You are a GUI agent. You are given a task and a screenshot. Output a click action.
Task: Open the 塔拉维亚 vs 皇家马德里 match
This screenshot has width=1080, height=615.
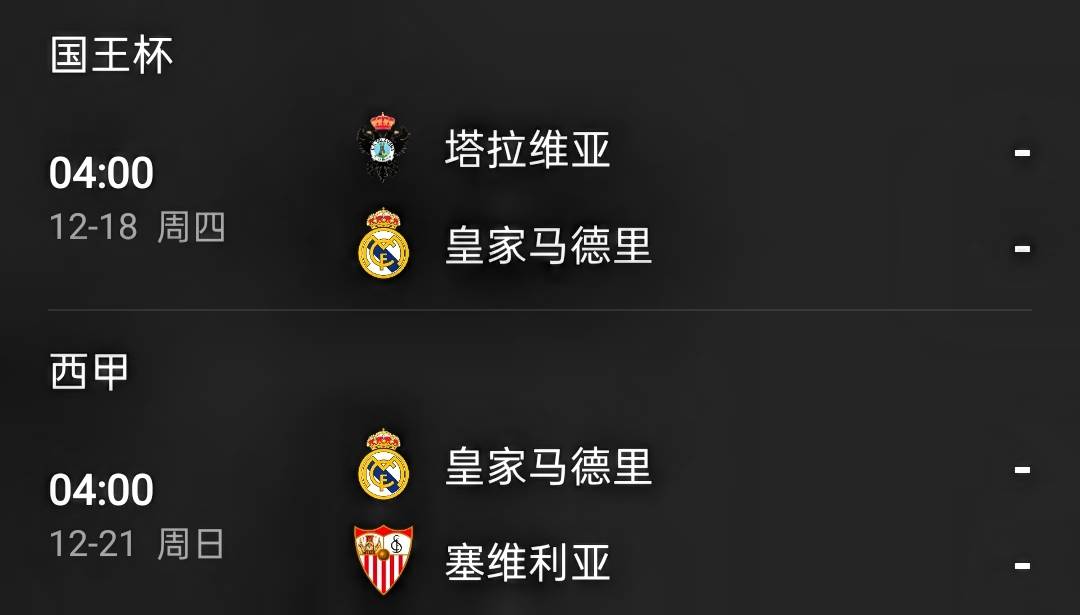[x=540, y=198]
